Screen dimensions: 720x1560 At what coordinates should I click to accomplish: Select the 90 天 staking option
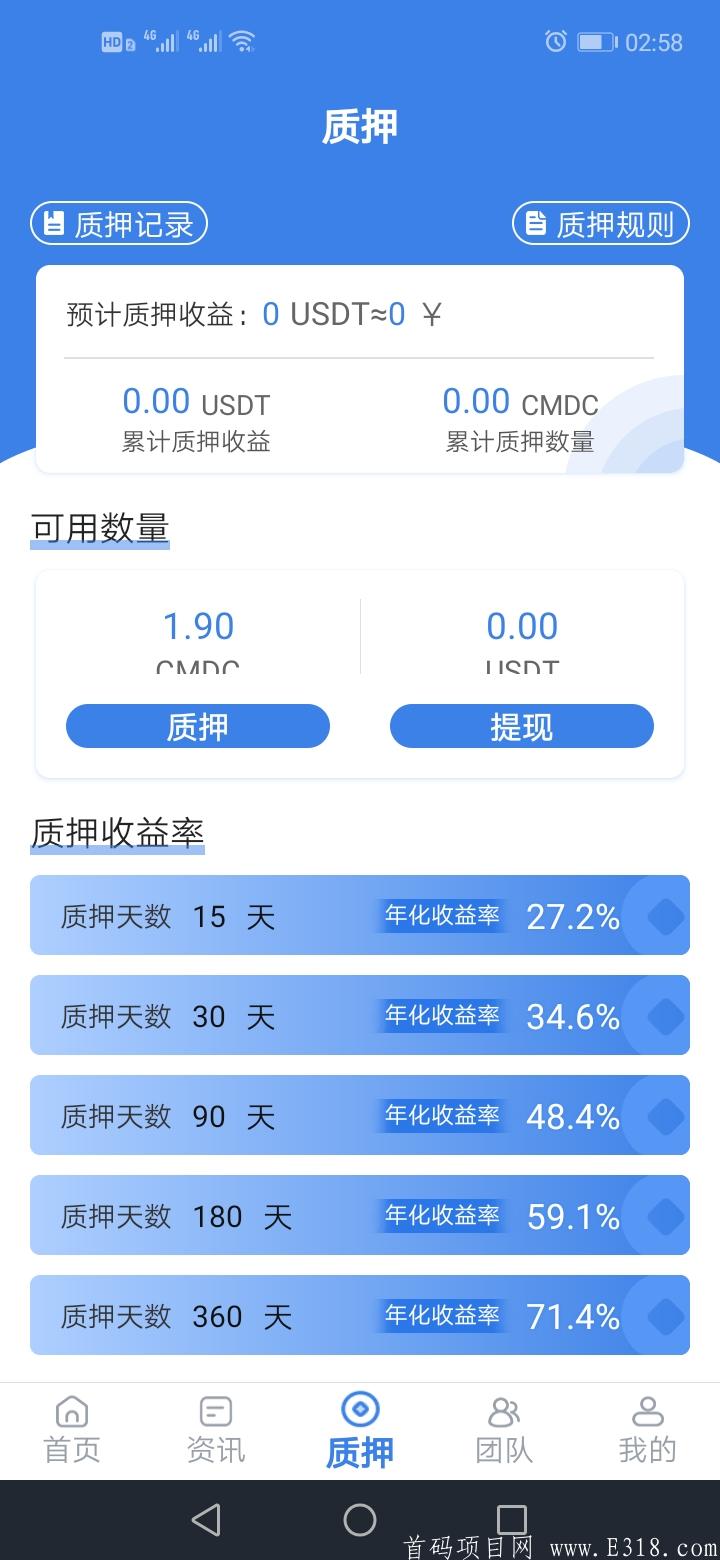[x=360, y=1115]
